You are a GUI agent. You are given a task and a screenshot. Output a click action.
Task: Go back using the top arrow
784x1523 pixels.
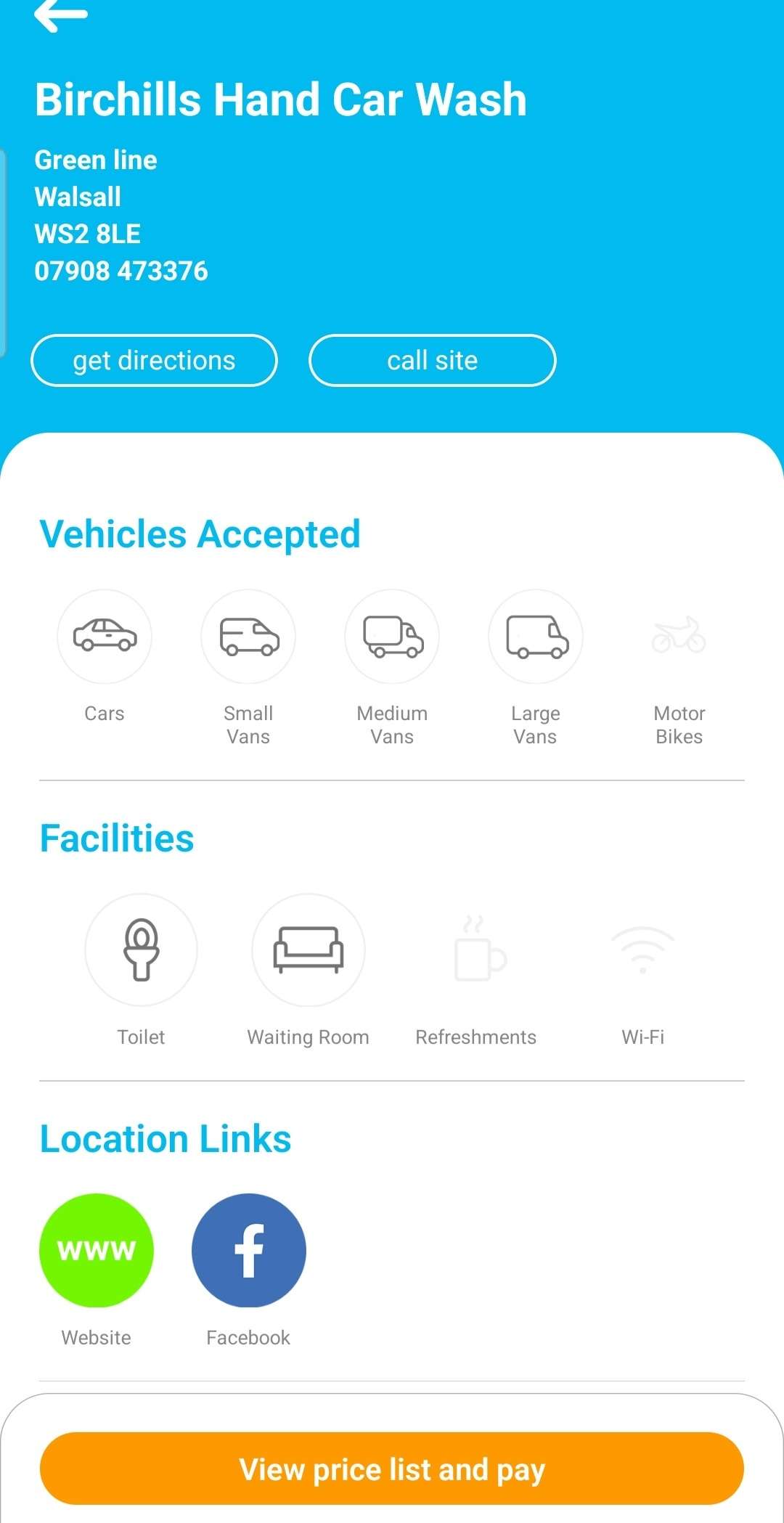click(61, 15)
